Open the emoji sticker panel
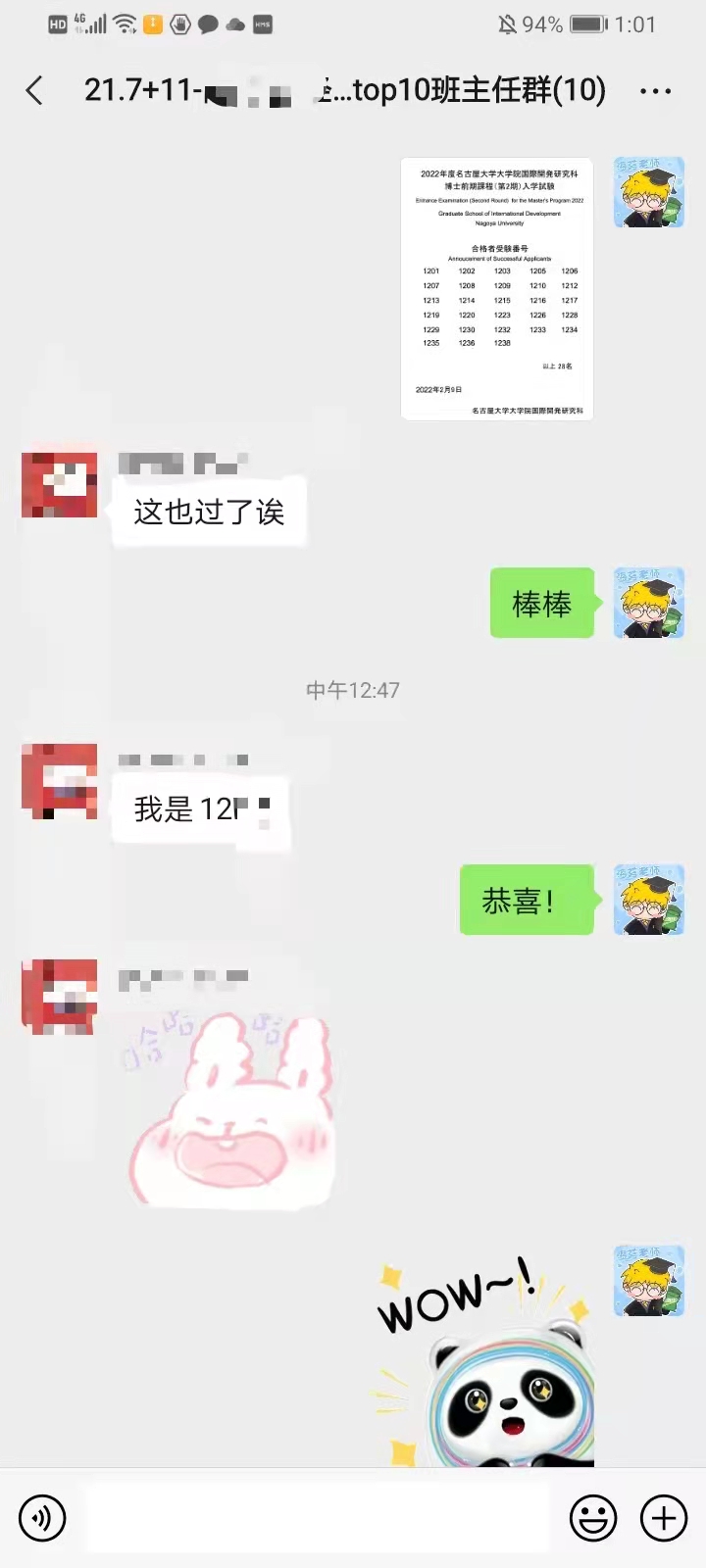Screen dimensions: 706x1568 pos(593,1519)
